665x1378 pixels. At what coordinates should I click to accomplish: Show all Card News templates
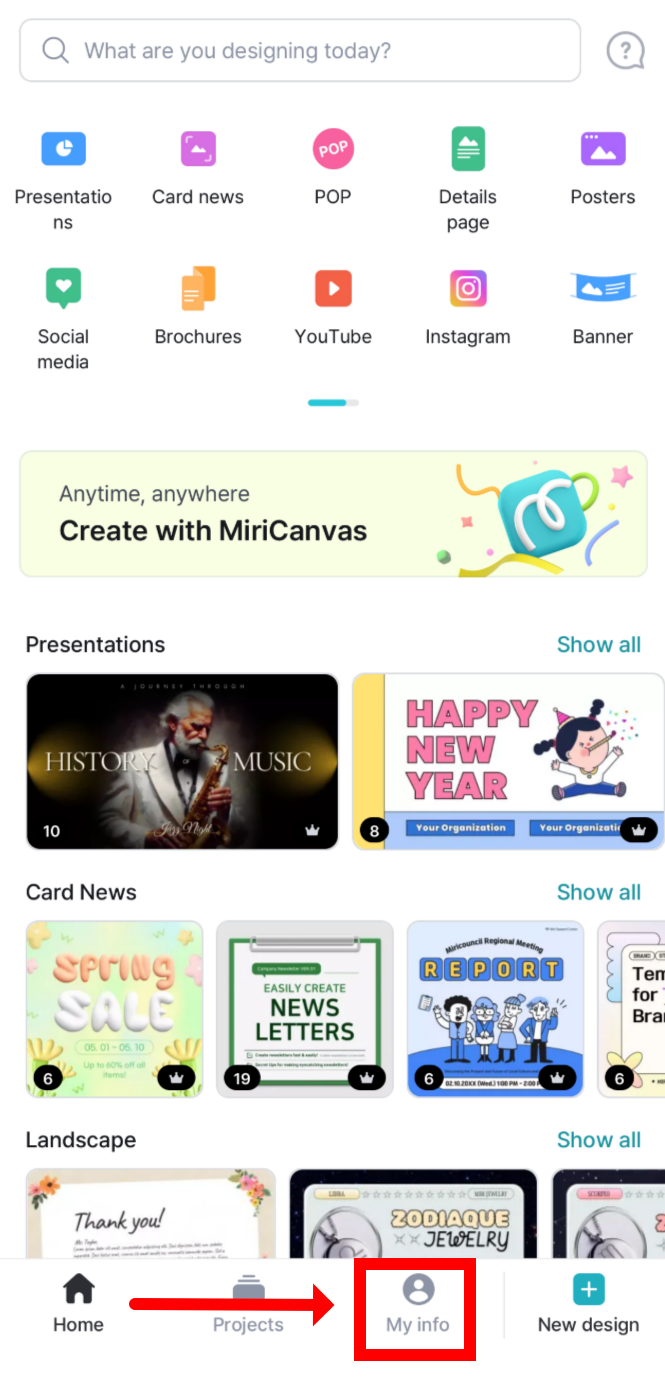(x=598, y=893)
